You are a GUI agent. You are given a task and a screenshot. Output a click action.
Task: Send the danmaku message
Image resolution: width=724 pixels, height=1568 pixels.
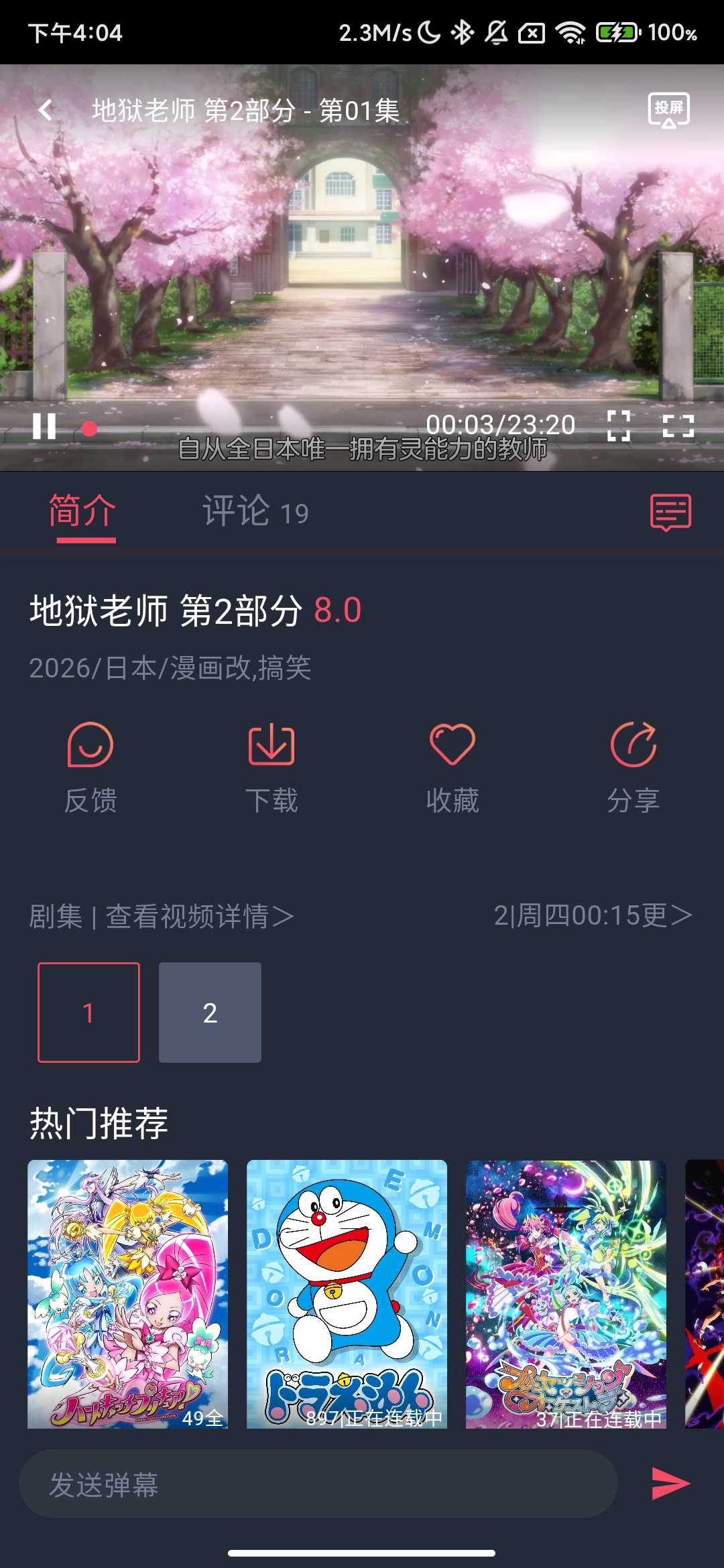(x=670, y=1483)
